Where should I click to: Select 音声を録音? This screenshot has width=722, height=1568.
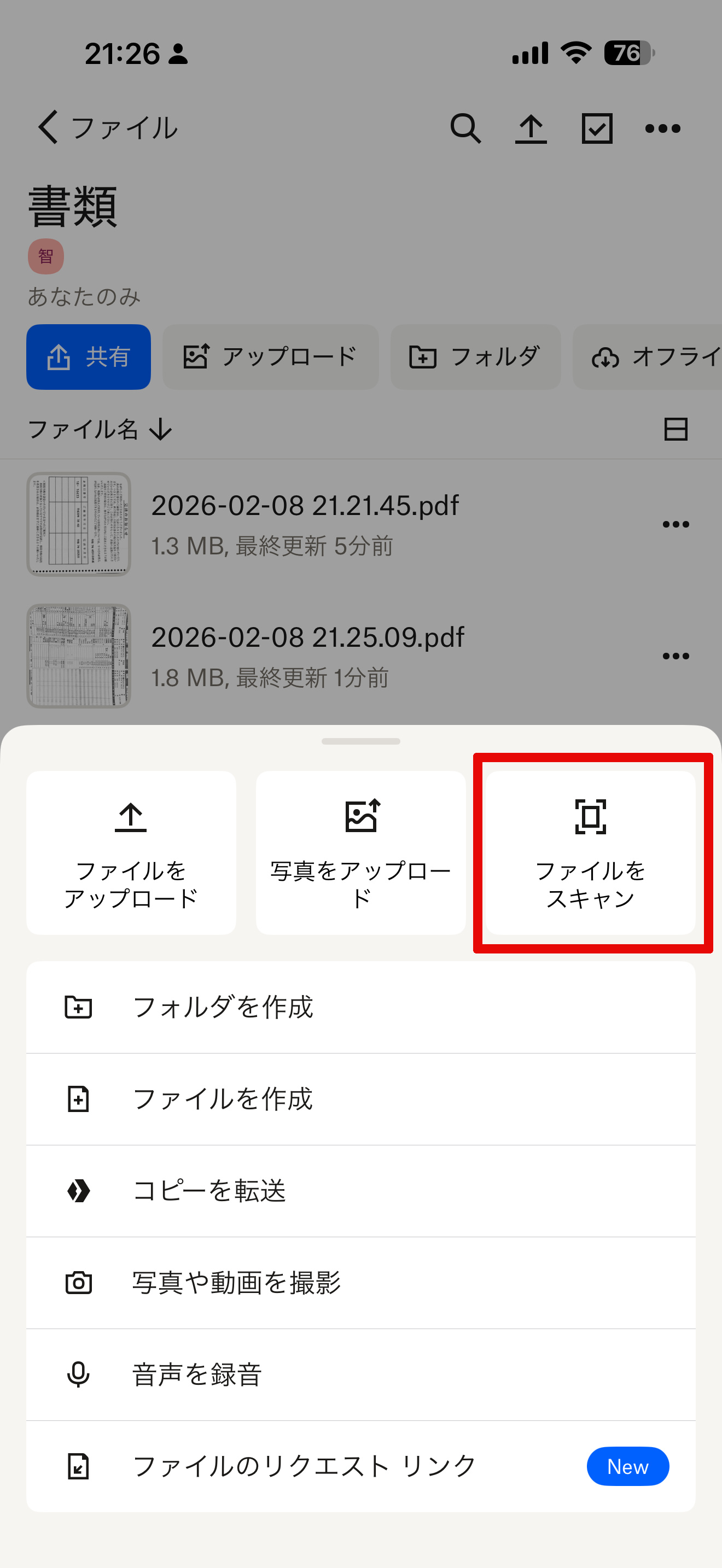click(x=360, y=1375)
